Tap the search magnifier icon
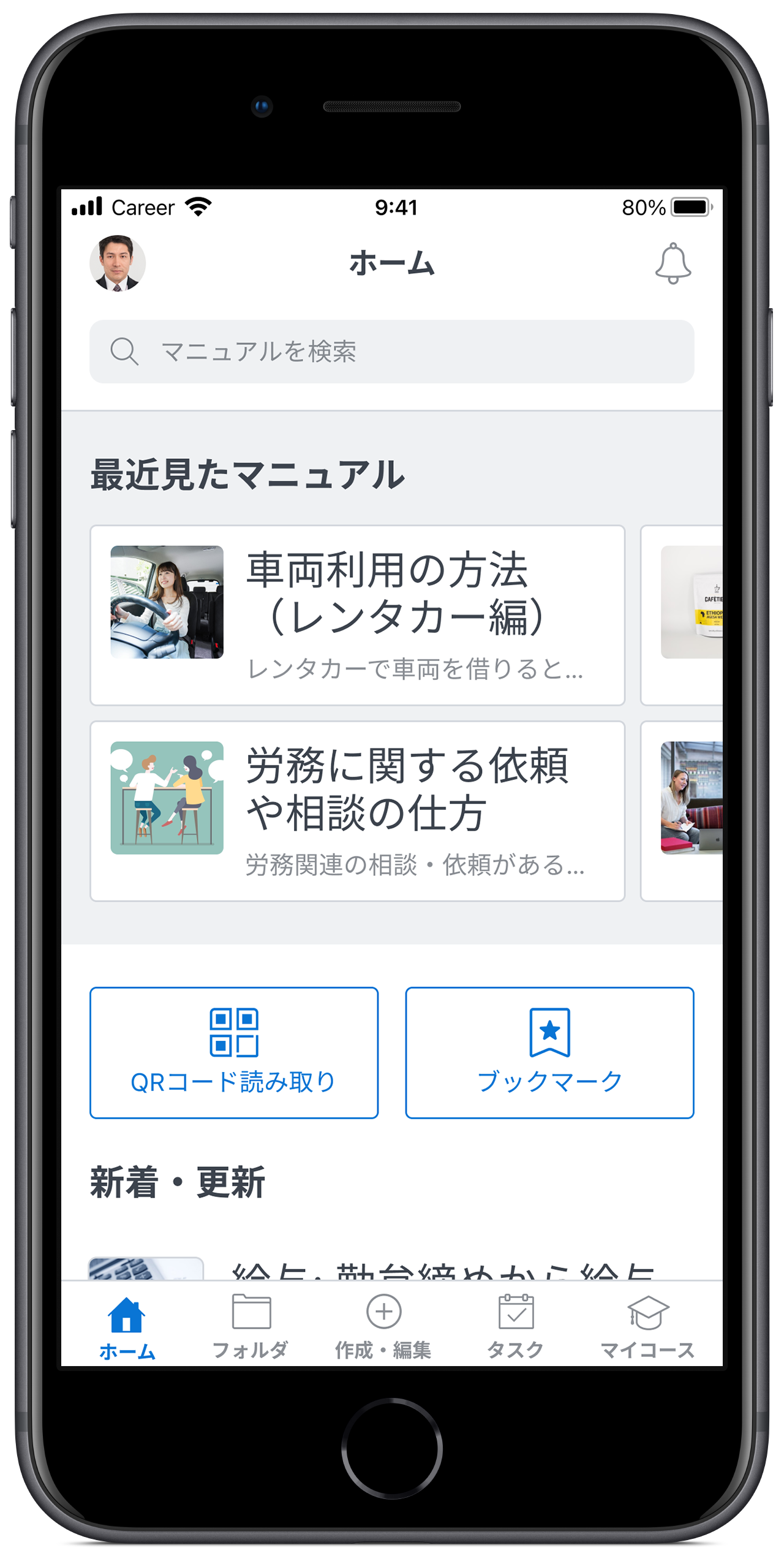The width and height of the screenshot is (784, 1556). (124, 351)
